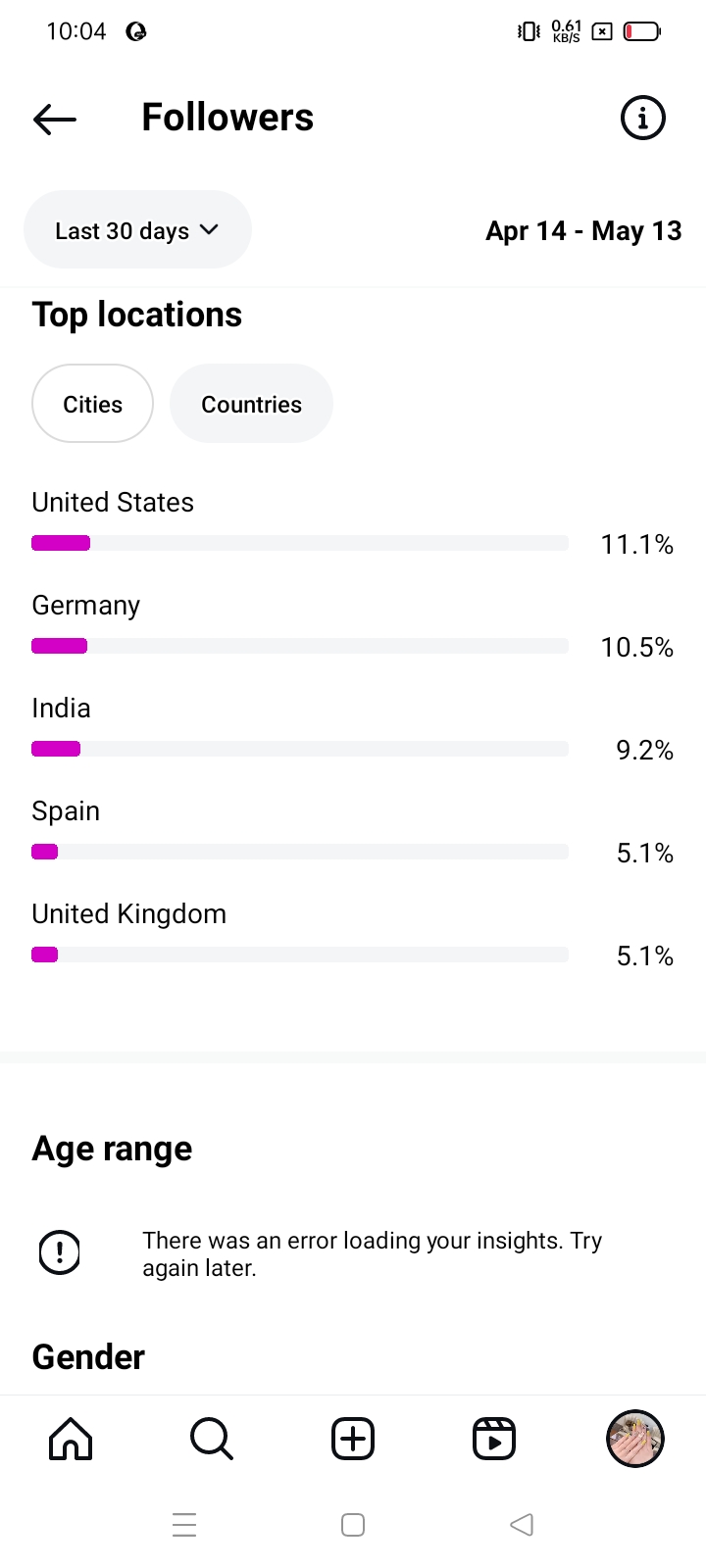Tap the system back button
Screen dimensions: 706x1568
click(522, 1525)
